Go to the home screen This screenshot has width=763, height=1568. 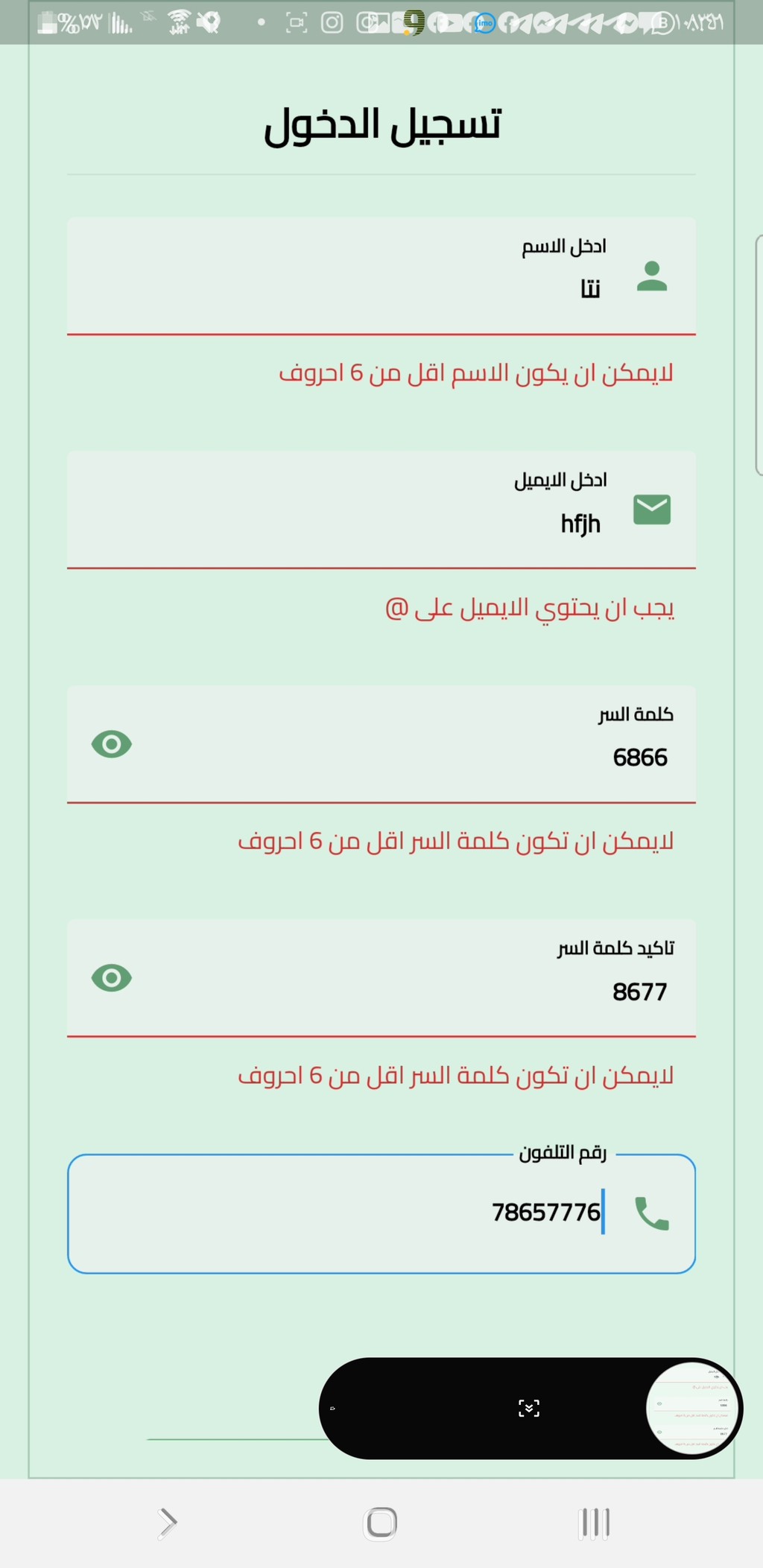click(x=381, y=1523)
